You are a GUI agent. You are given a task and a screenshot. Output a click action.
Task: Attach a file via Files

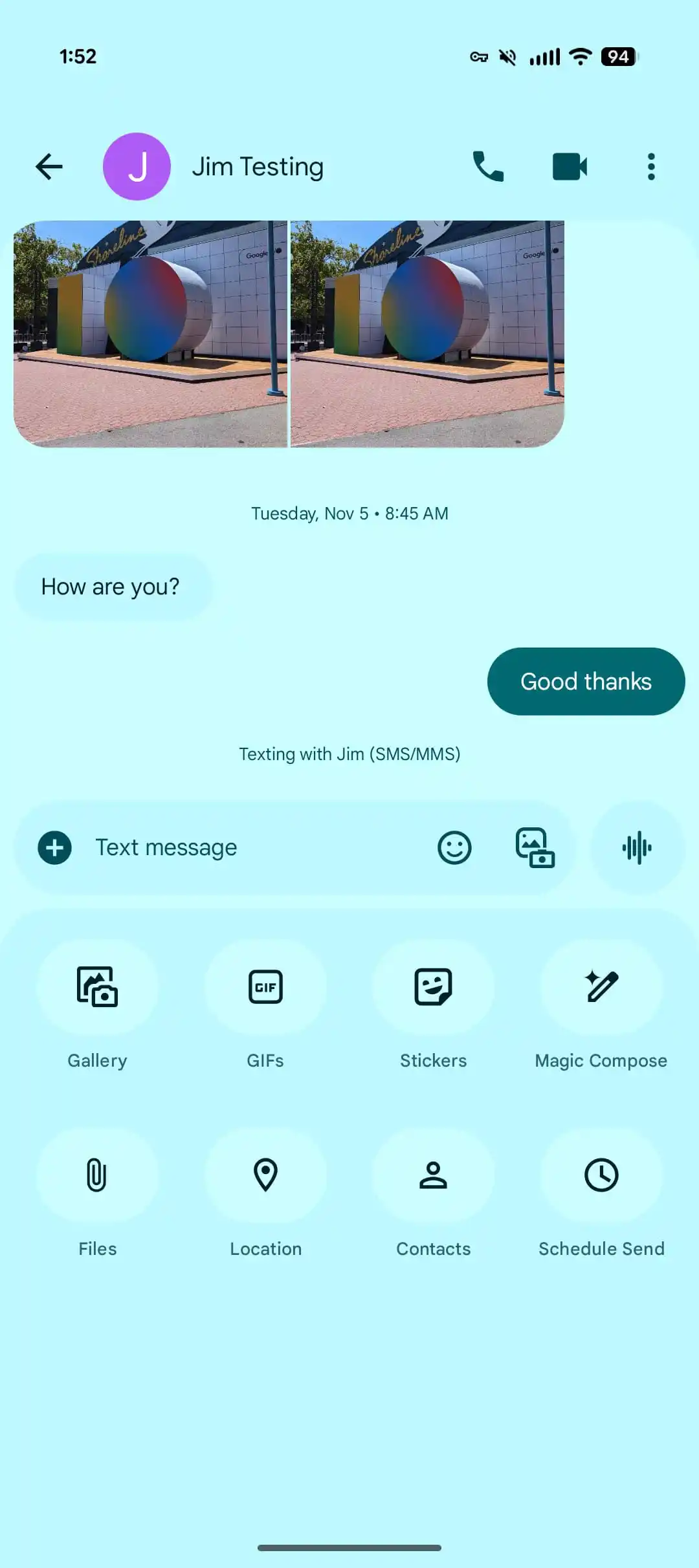pyautogui.click(x=97, y=1192)
